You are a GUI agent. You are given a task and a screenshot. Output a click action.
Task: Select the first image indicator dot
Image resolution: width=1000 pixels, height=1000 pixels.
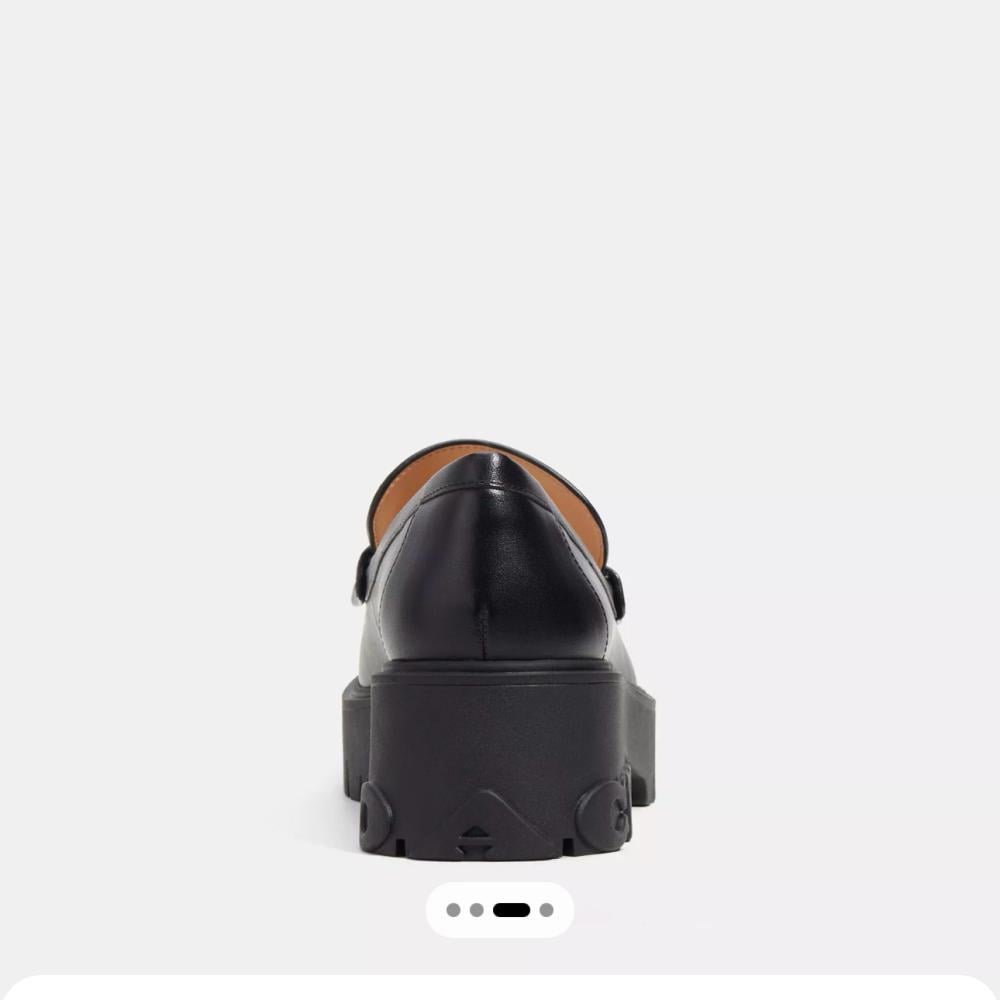coord(453,910)
